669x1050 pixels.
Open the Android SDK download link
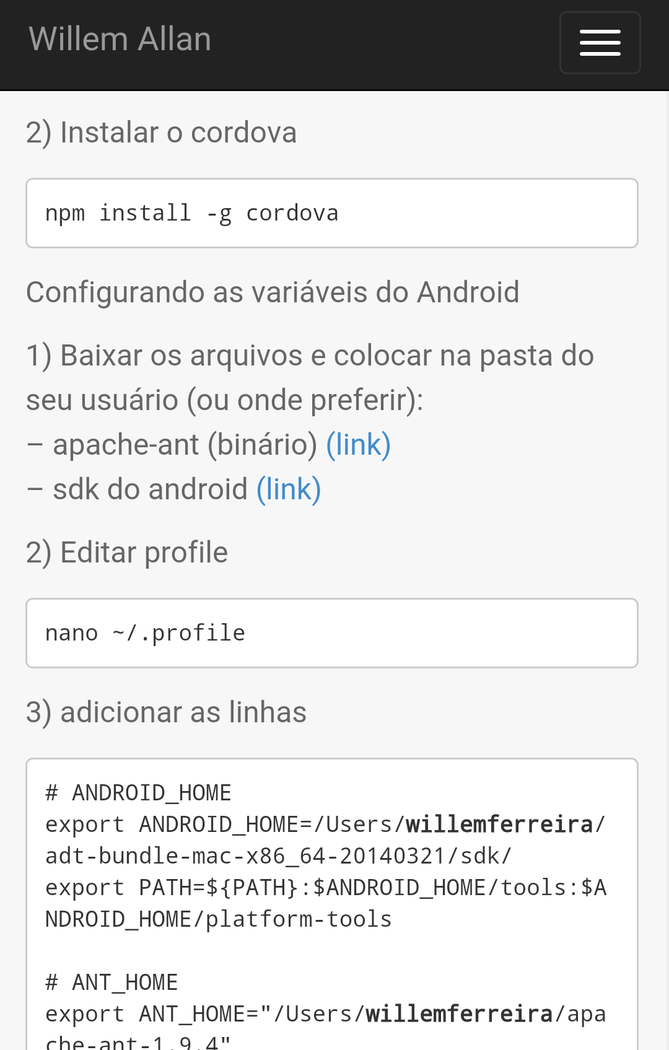pos(288,489)
